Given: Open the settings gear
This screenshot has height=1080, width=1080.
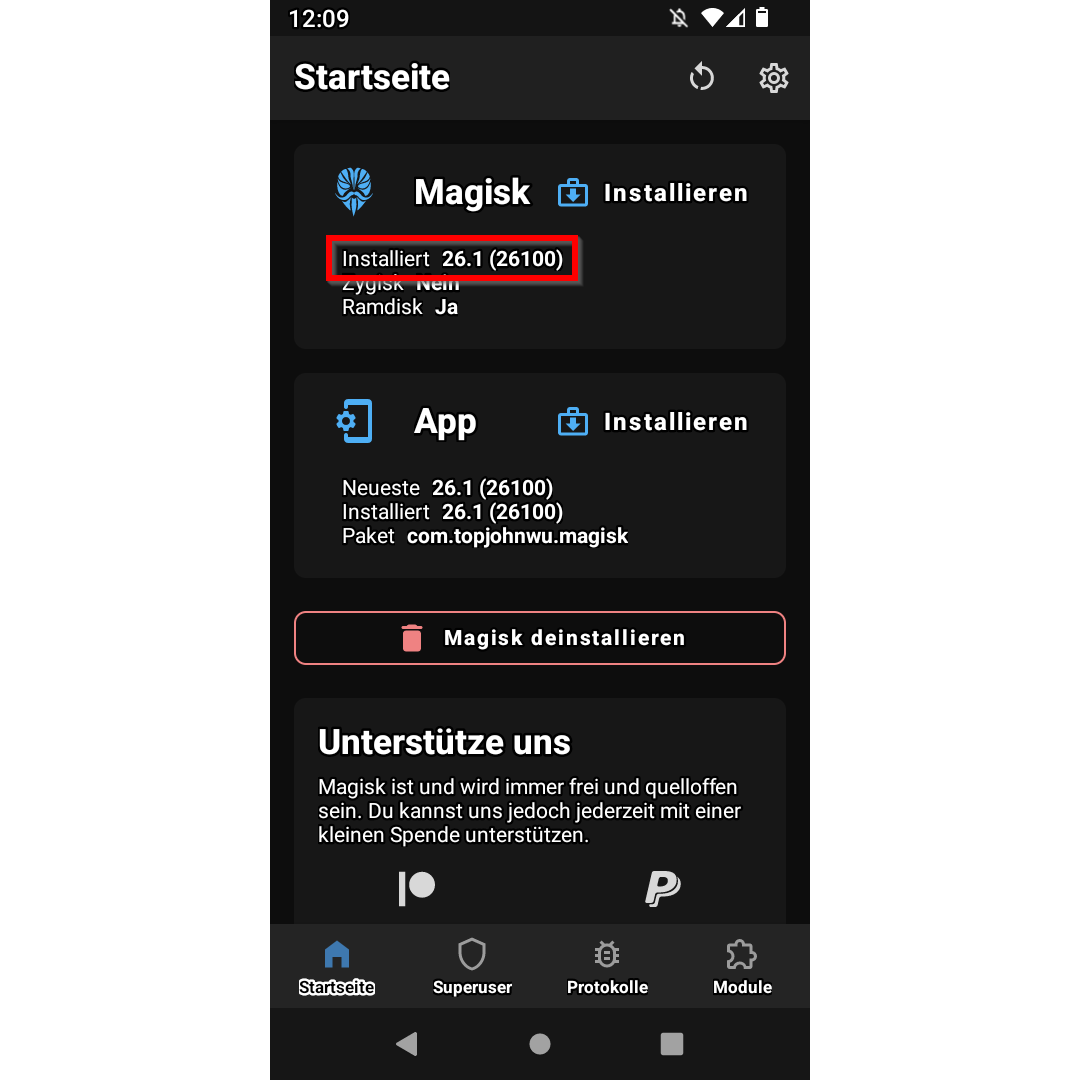Looking at the screenshot, I should (774, 78).
